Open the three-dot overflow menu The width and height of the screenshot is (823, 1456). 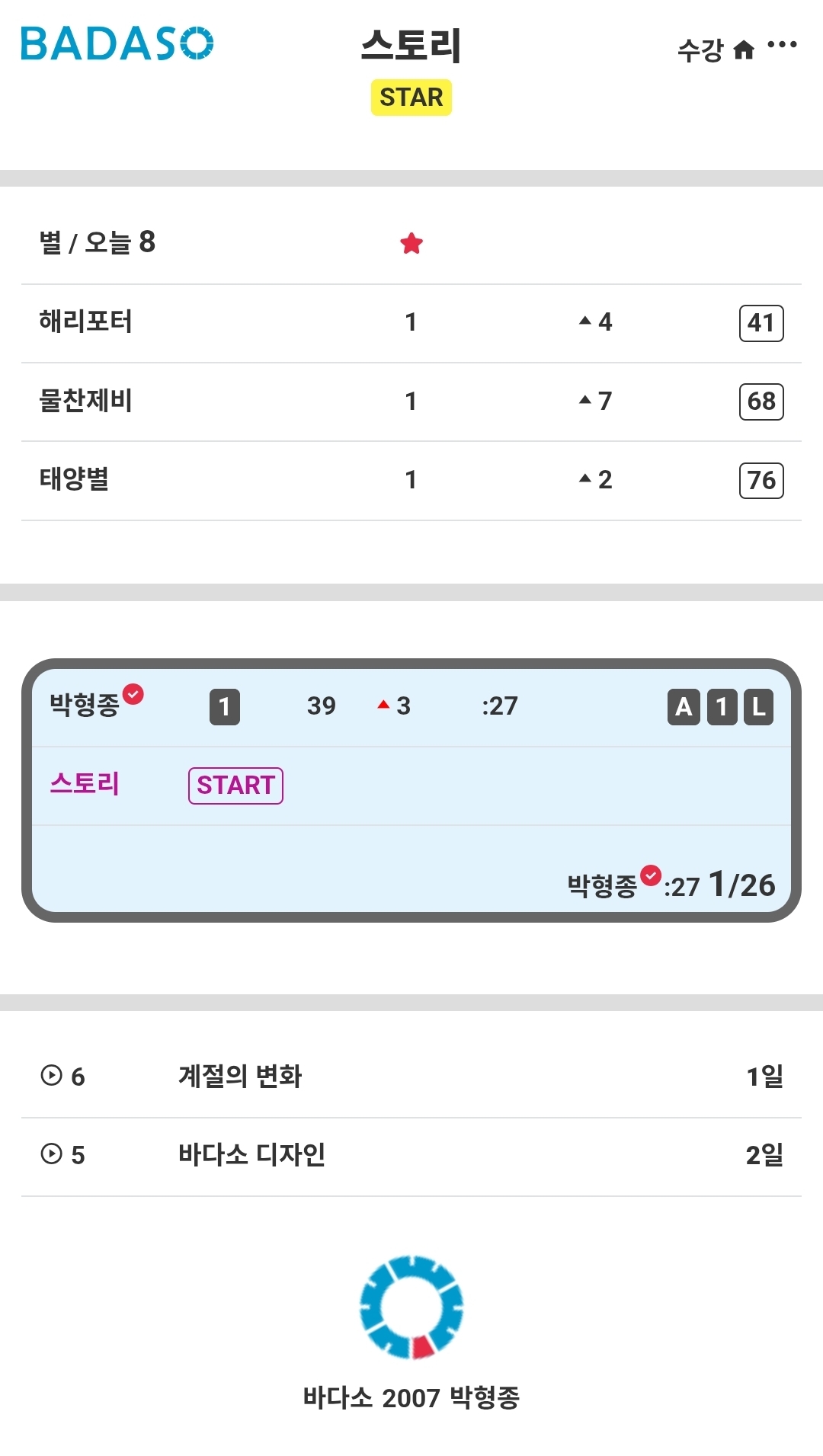click(x=782, y=45)
